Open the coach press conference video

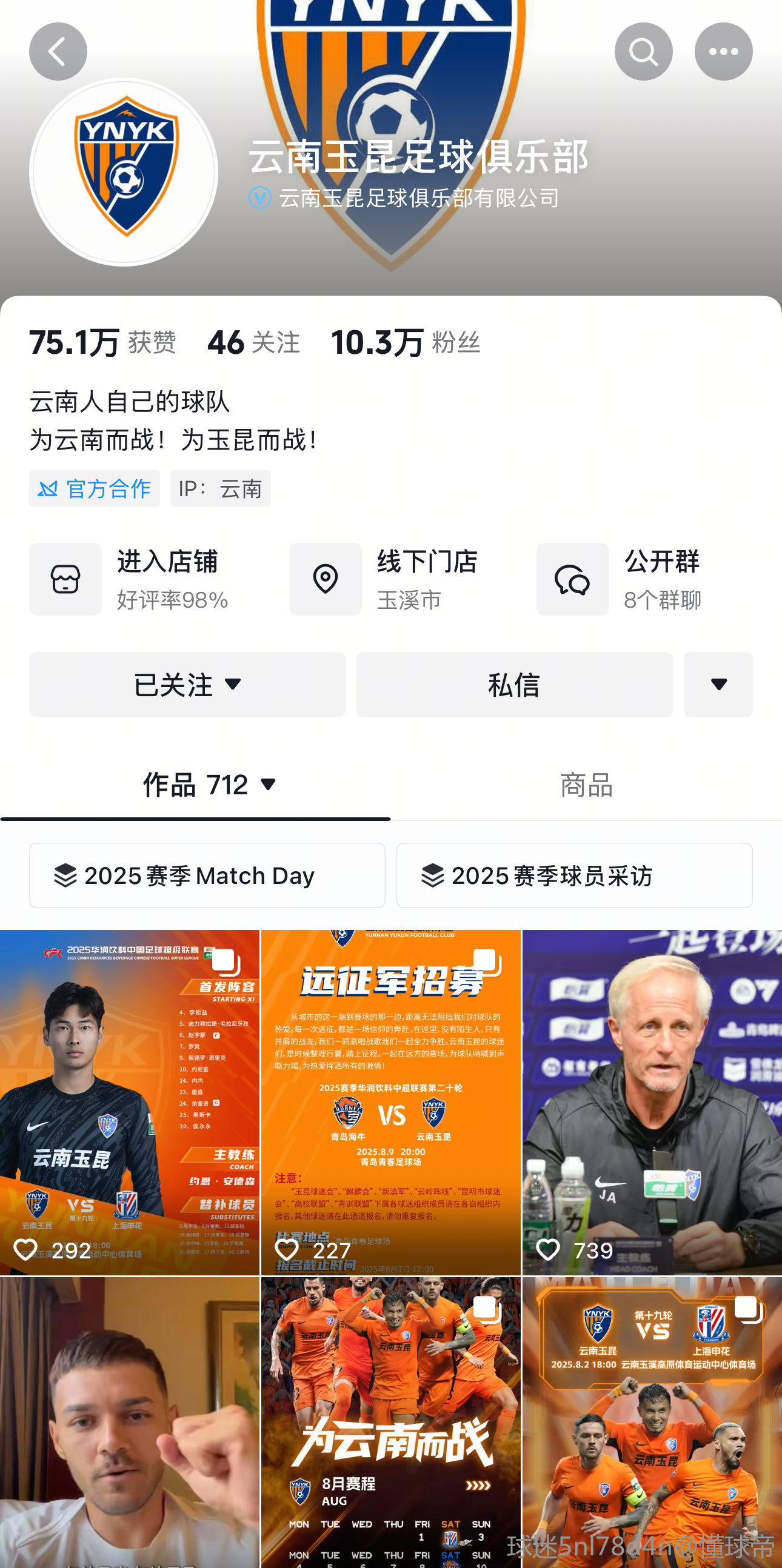(652, 1101)
